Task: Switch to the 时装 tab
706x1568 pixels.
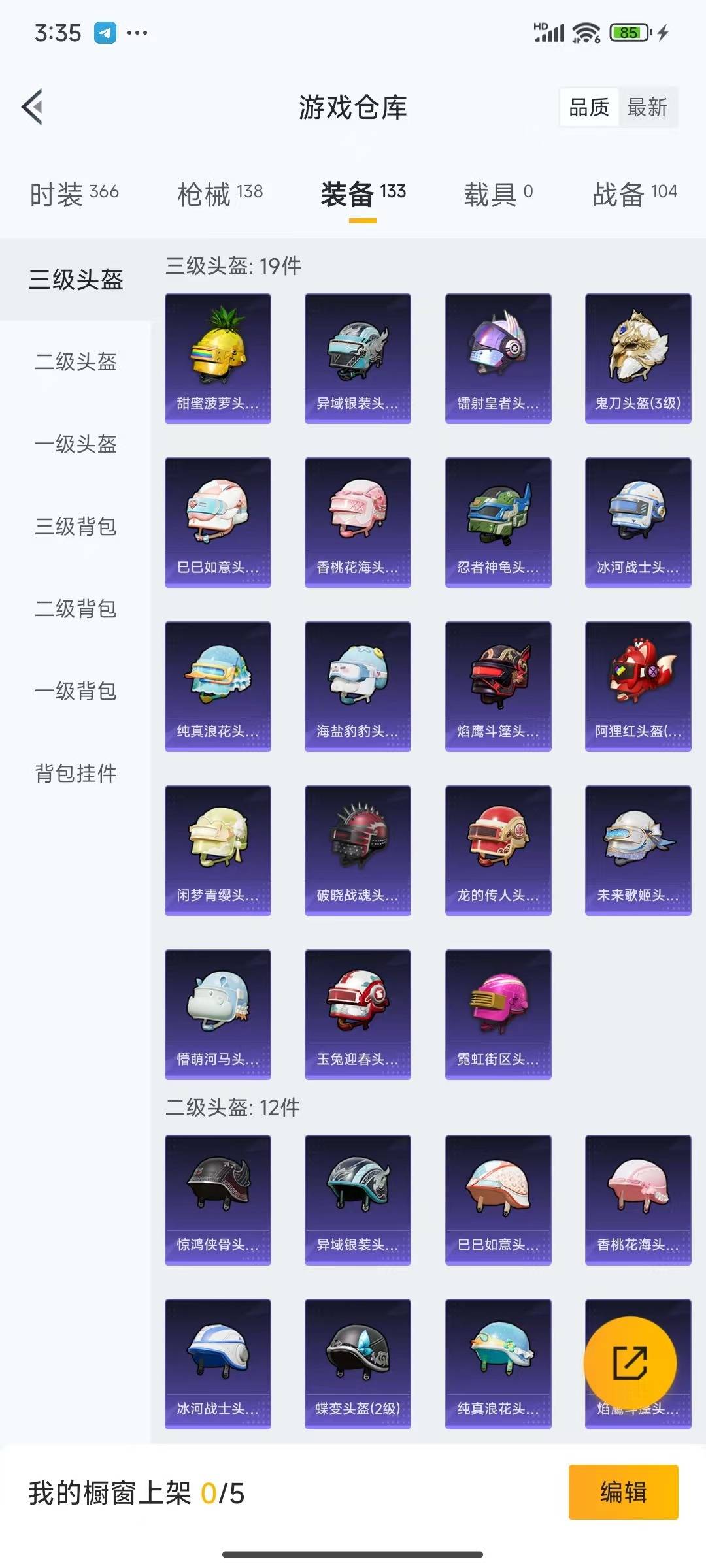Action: pyautogui.click(x=74, y=193)
